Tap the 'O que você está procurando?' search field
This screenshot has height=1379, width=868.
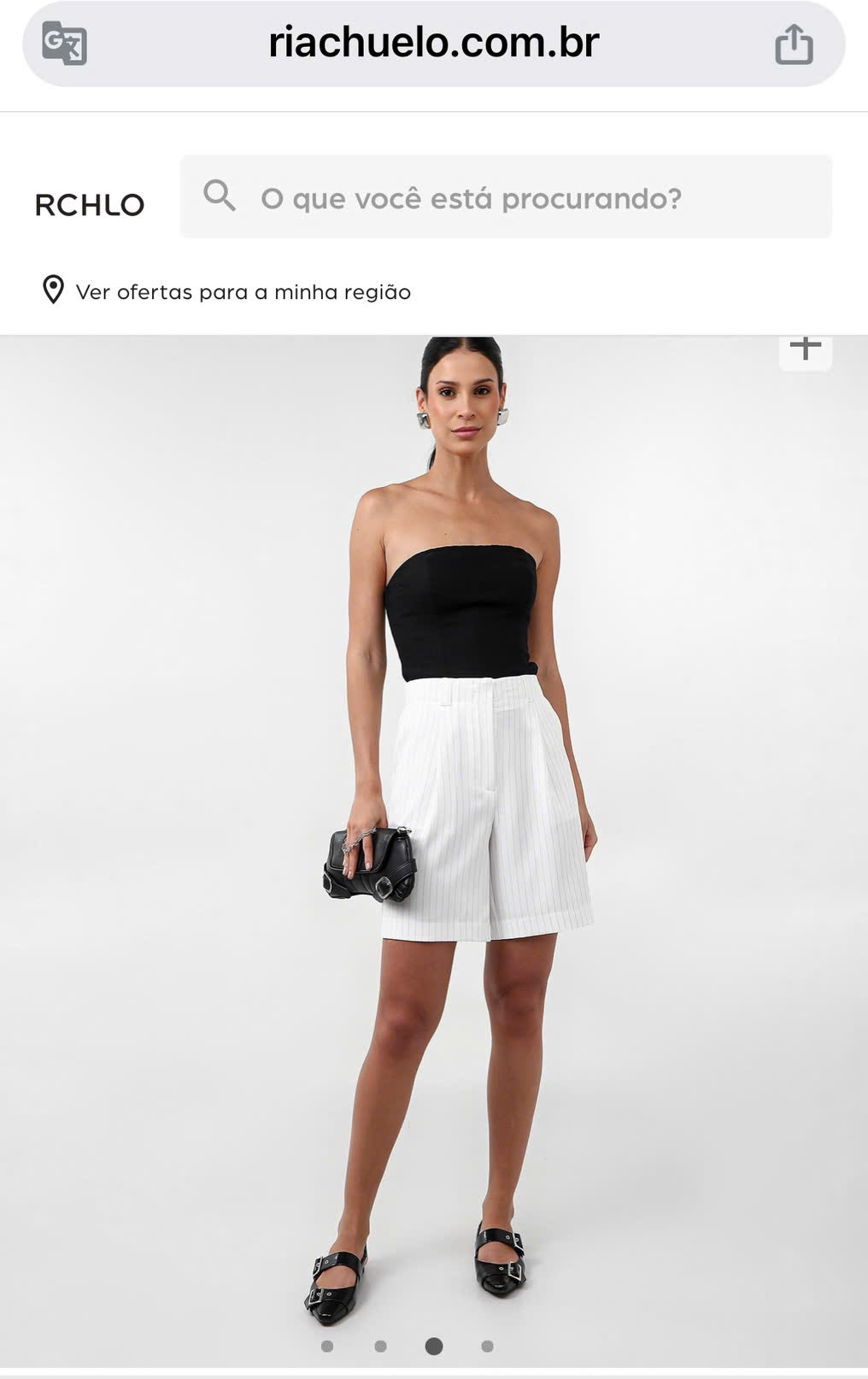point(506,198)
